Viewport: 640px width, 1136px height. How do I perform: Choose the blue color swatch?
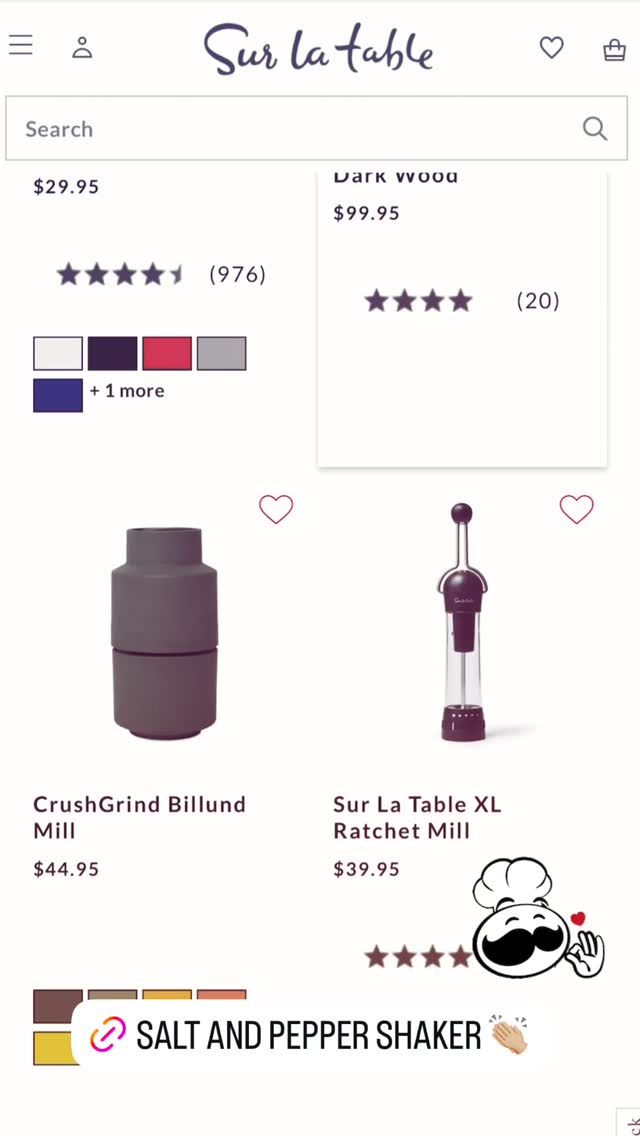pyautogui.click(x=58, y=396)
